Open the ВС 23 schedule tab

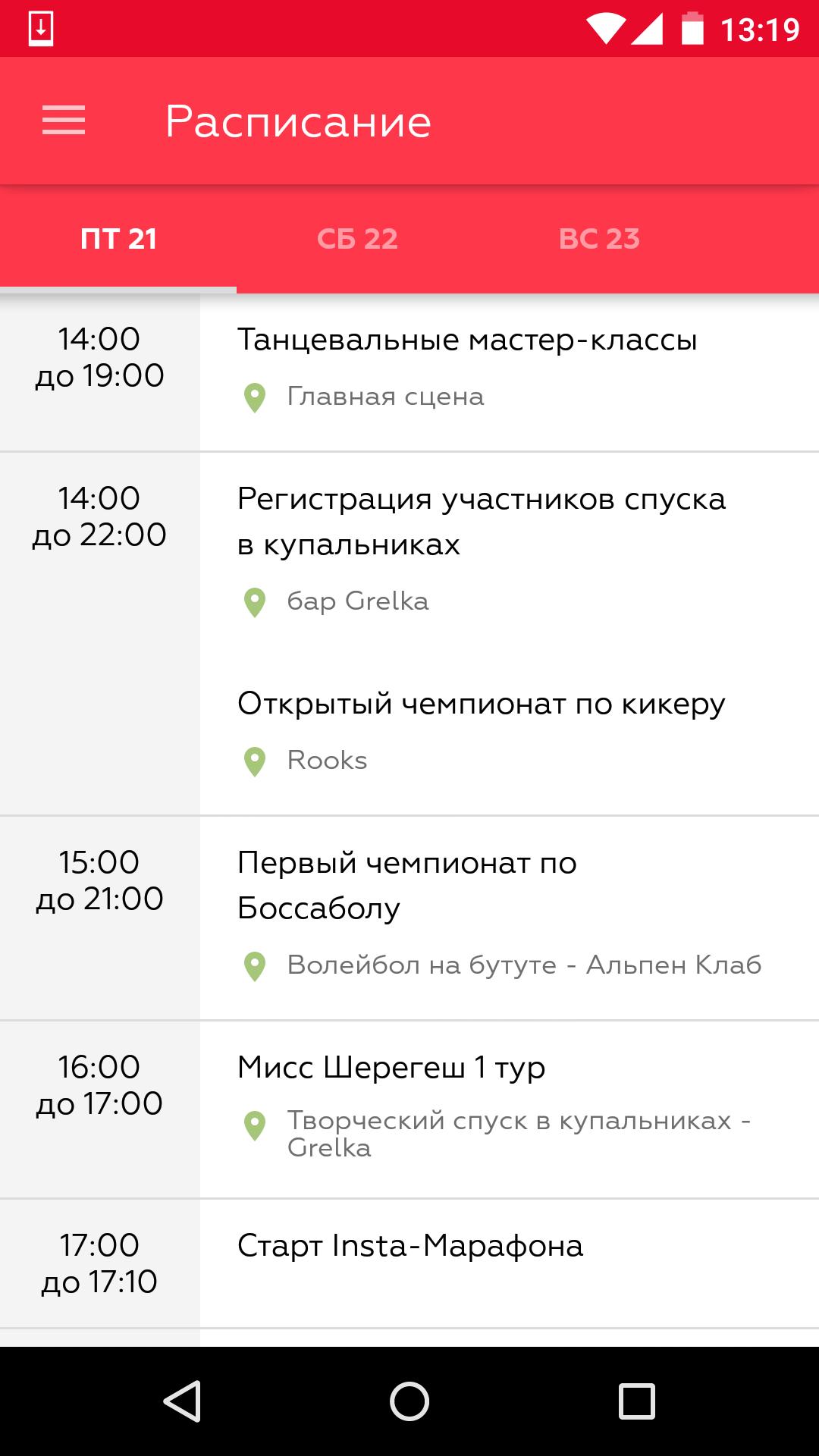coord(600,239)
